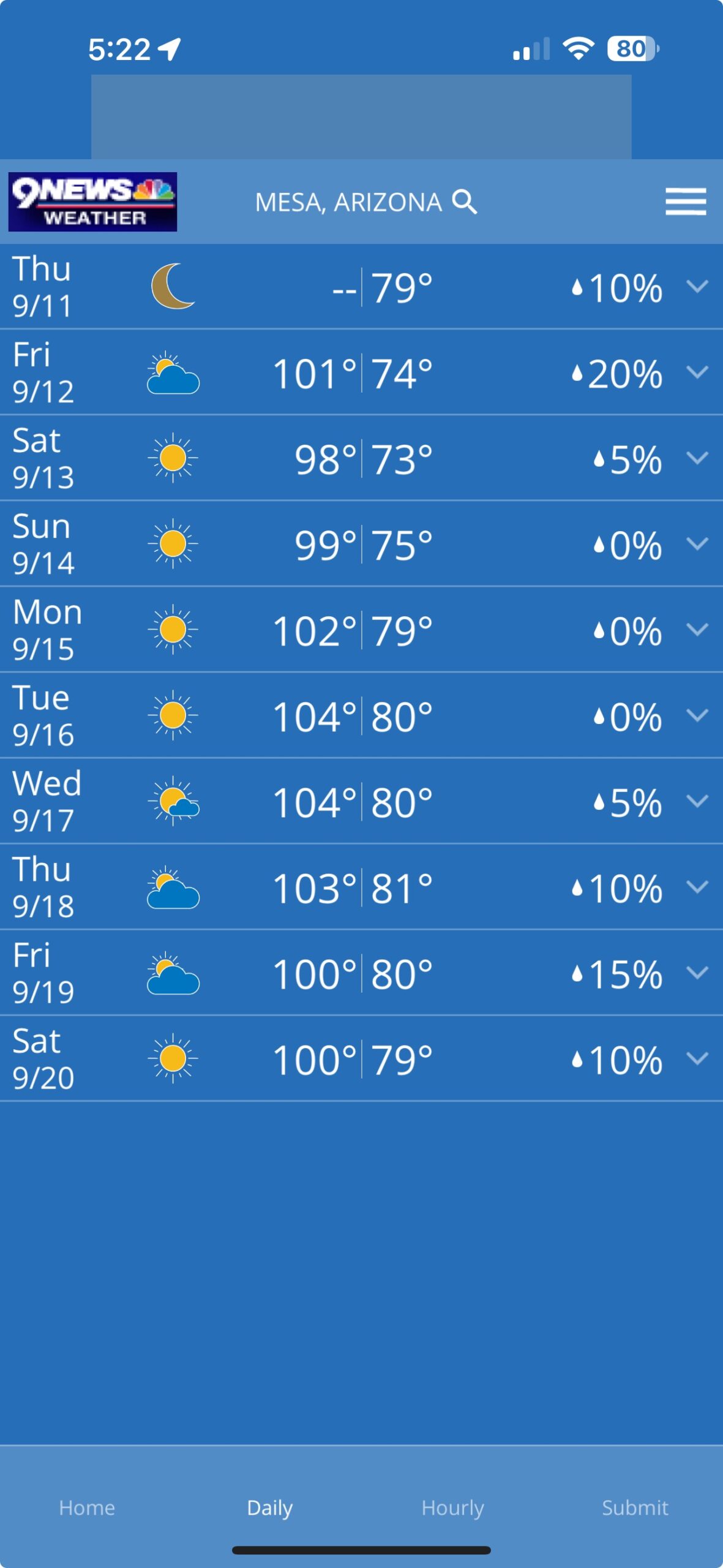
Task: Switch to the Home tab
Action: point(87,1507)
